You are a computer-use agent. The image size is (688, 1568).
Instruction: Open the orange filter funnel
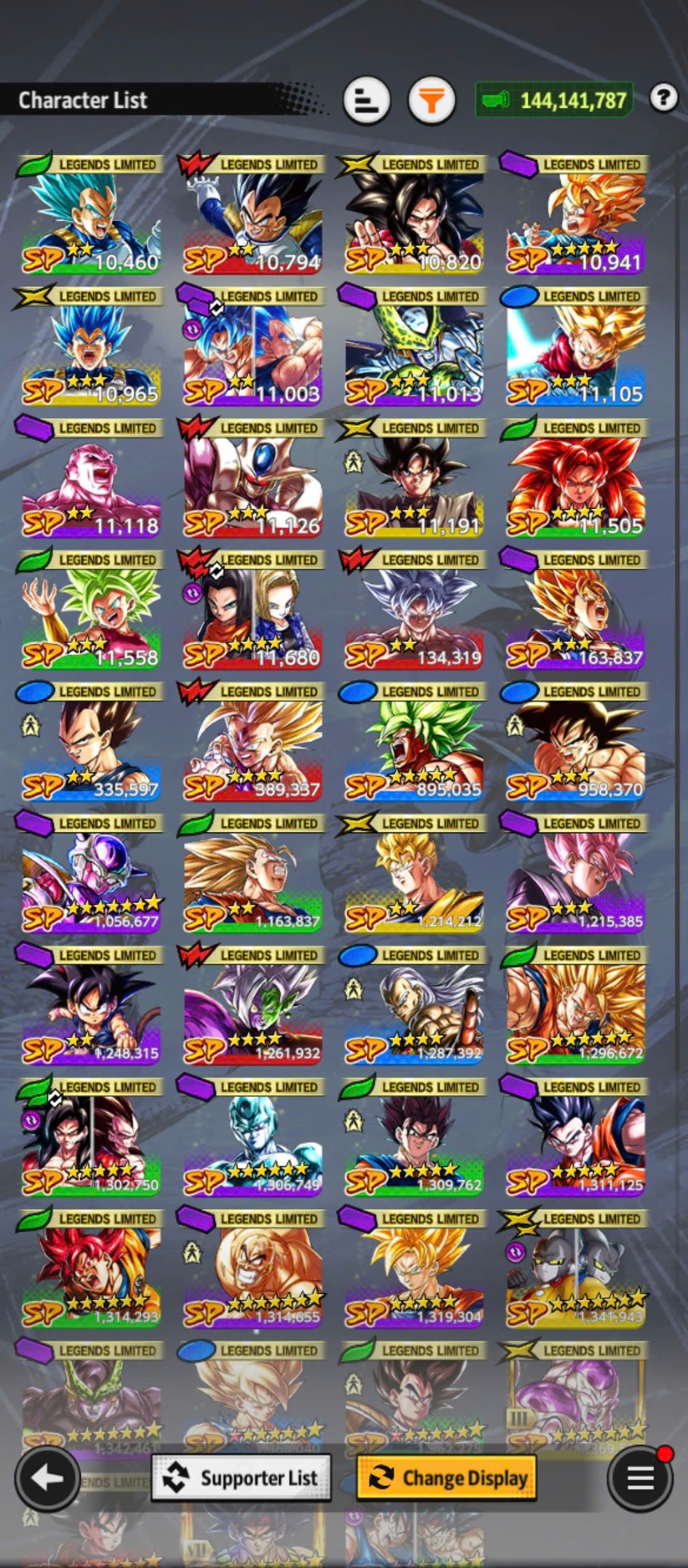(431, 100)
